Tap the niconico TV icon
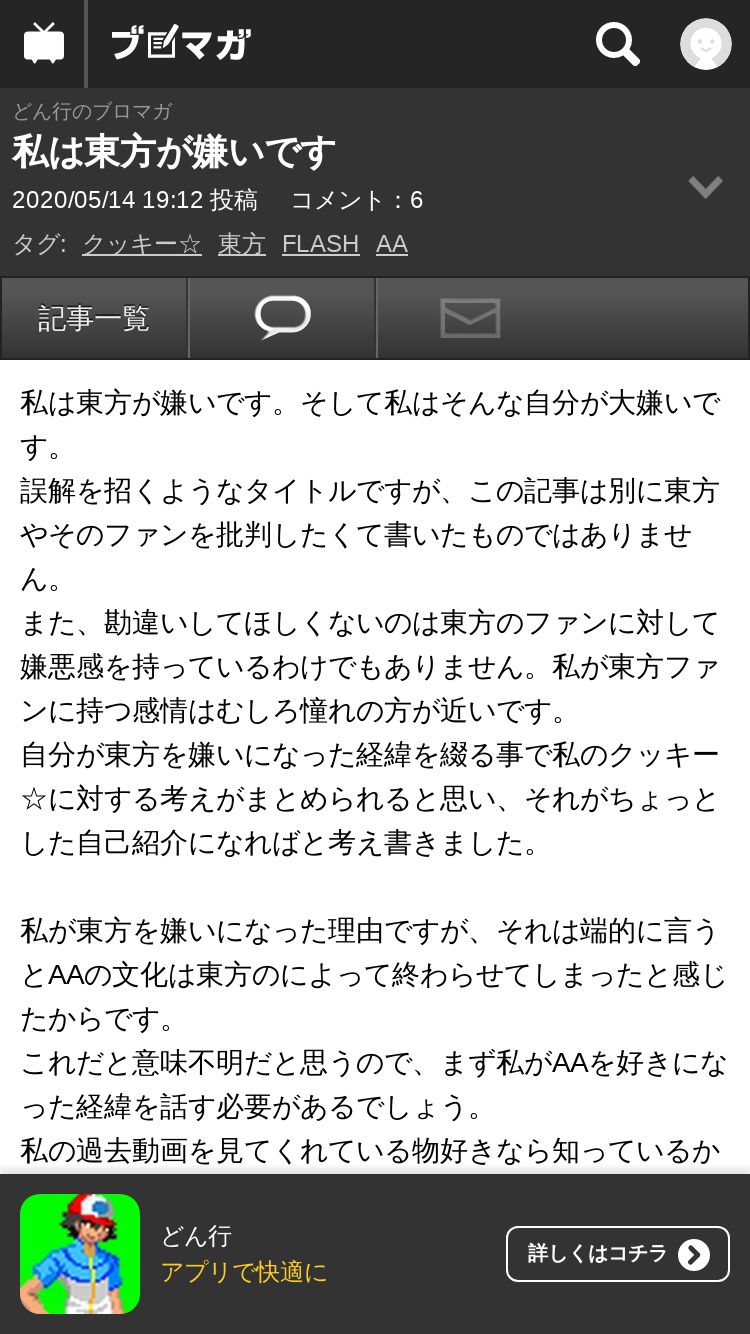The width and height of the screenshot is (750, 1334). pos(44,44)
